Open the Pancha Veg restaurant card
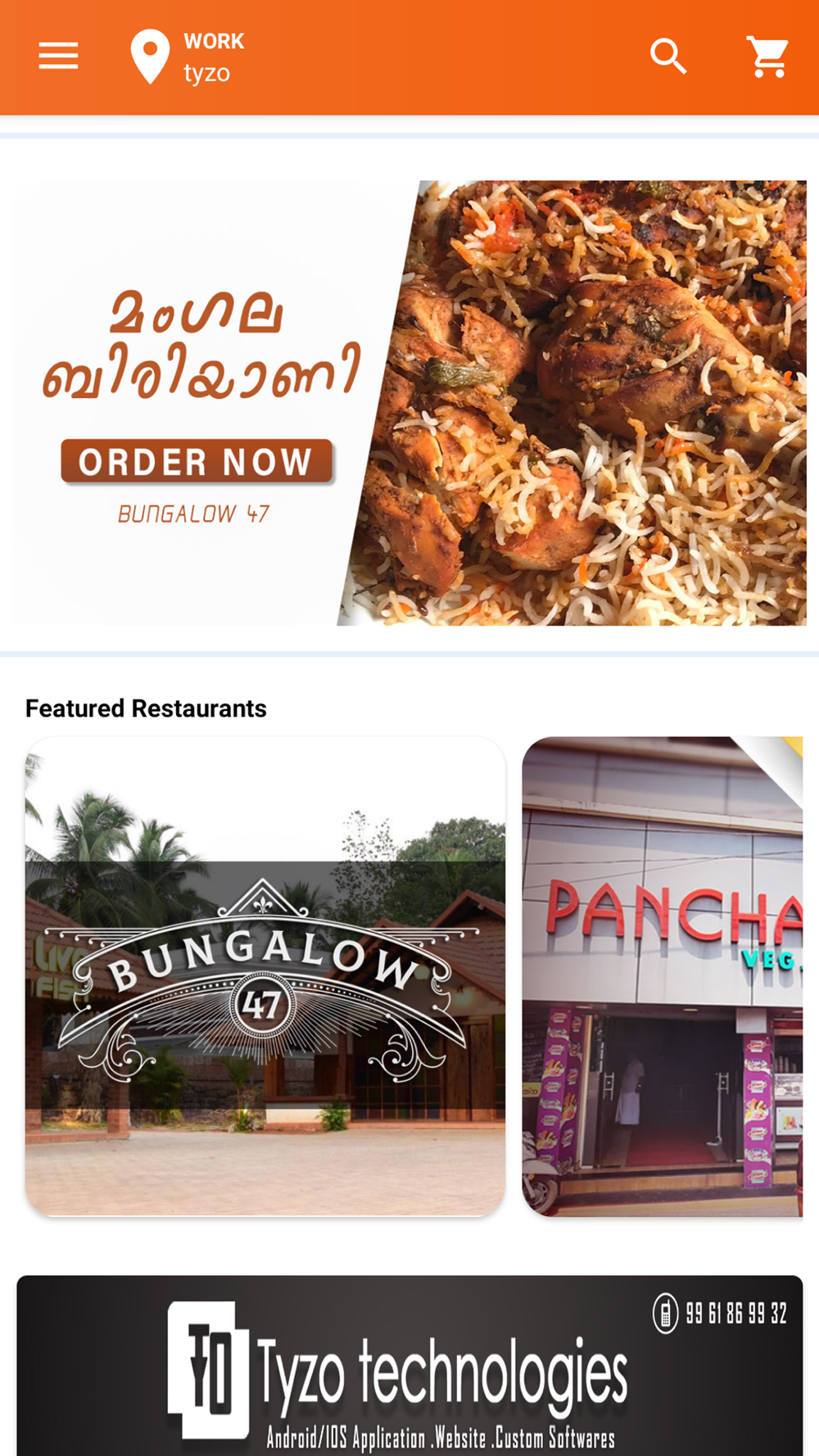The width and height of the screenshot is (819, 1456). (663, 976)
